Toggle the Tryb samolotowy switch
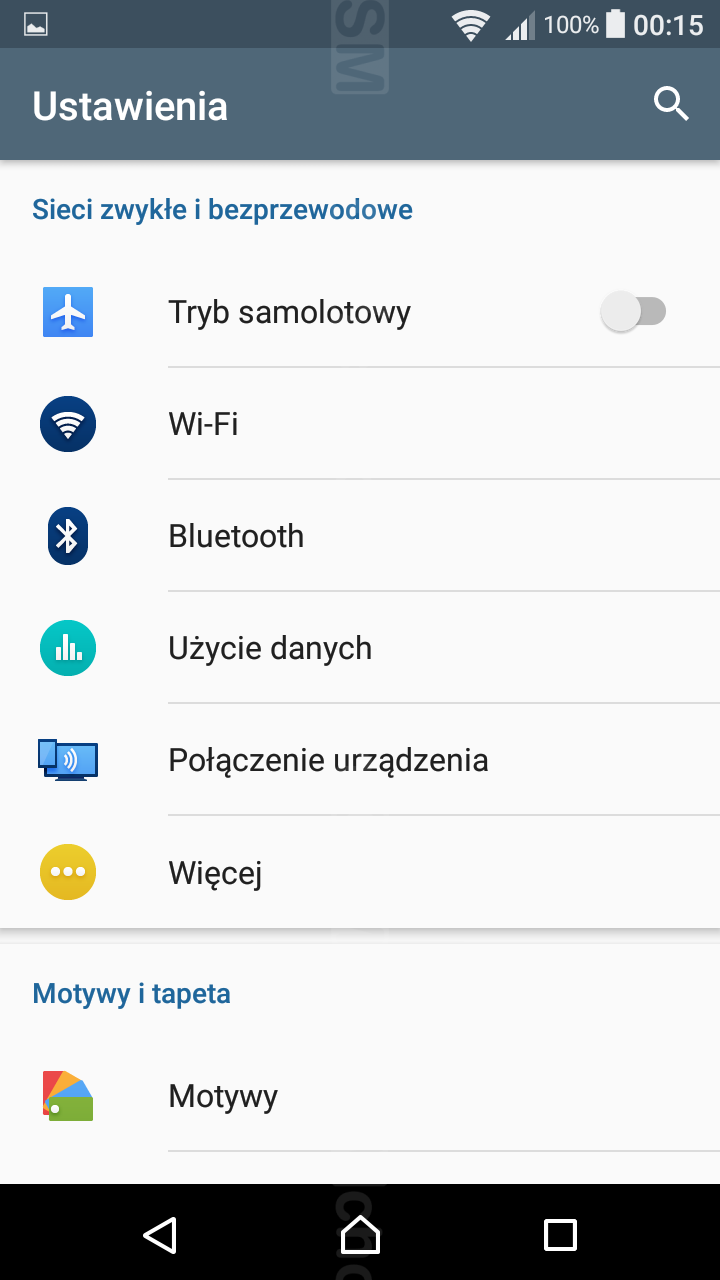 point(634,312)
